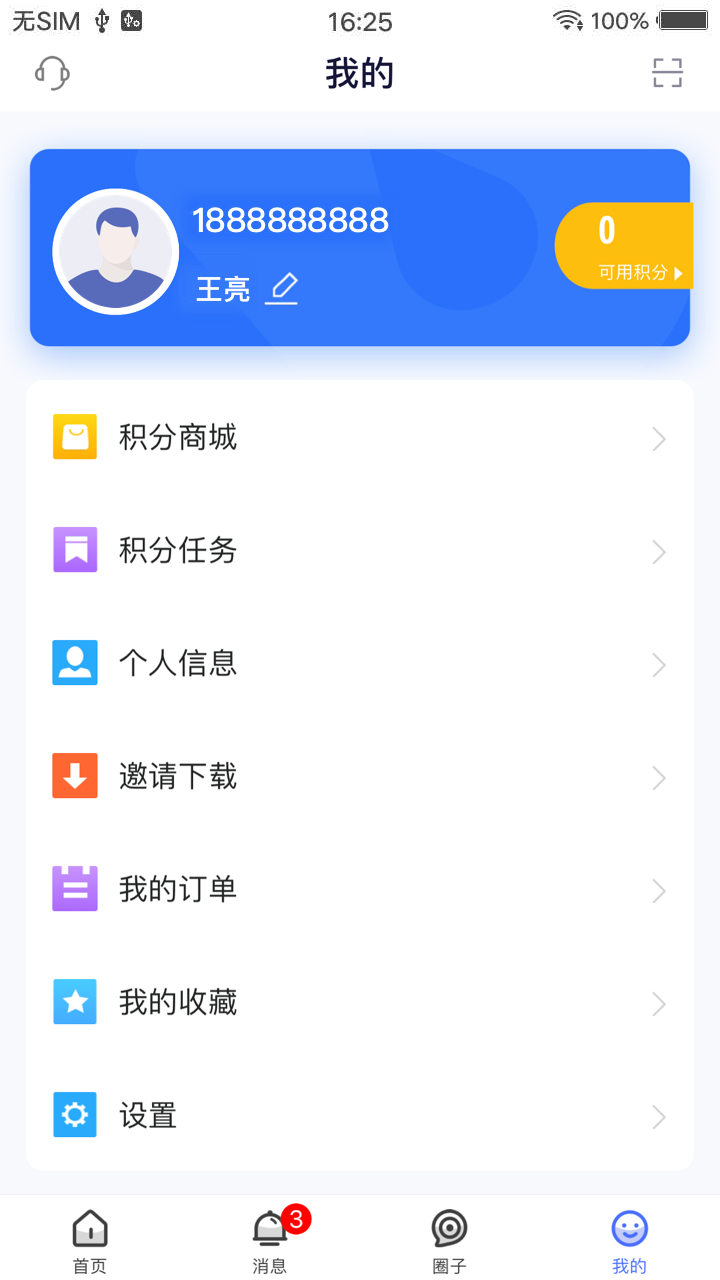The width and height of the screenshot is (720, 1280).
Task: Select the 积分任务 bookmark icon
Action: pyautogui.click(x=74, y=549)
